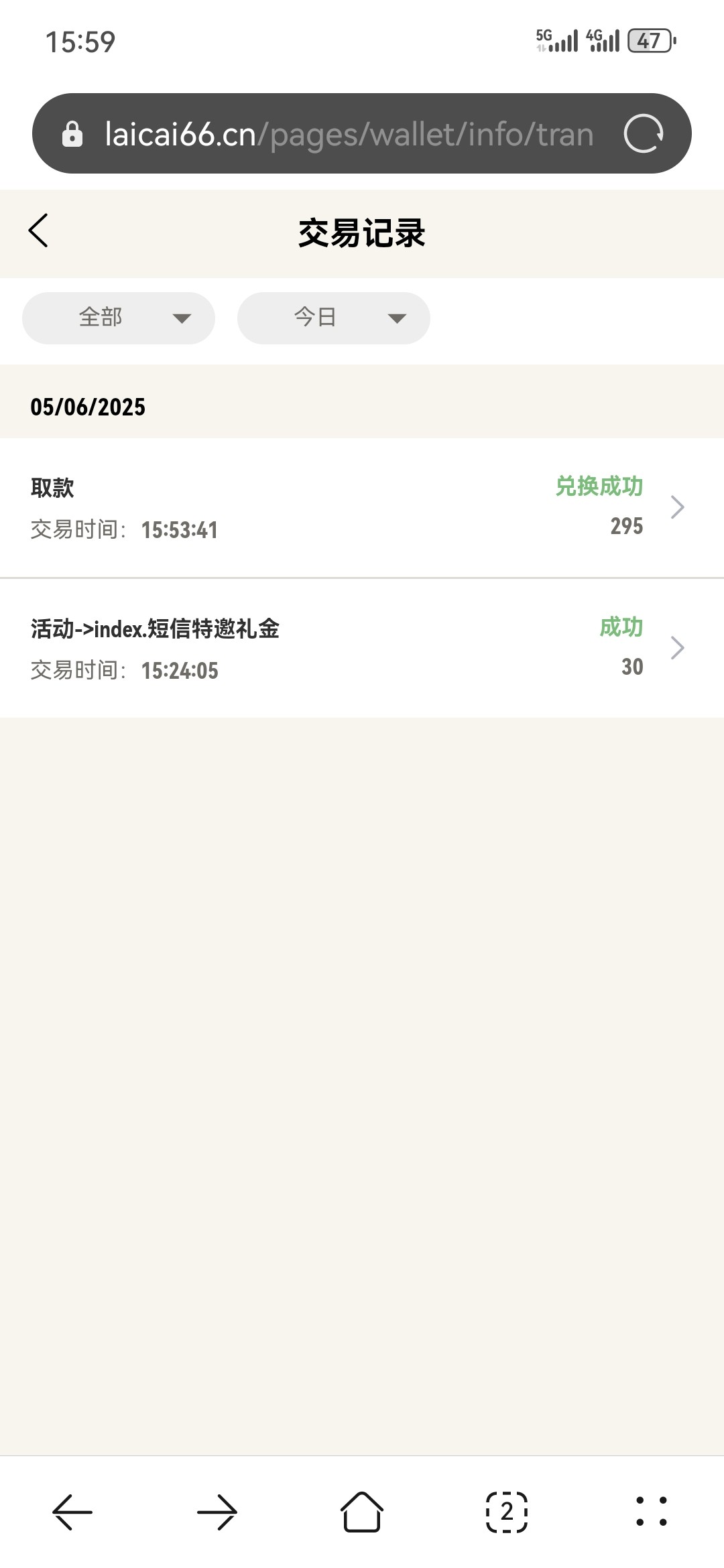Go back from the 交易记录 page
This screenshot has width=724, height=1568.
tap(39, 231)
